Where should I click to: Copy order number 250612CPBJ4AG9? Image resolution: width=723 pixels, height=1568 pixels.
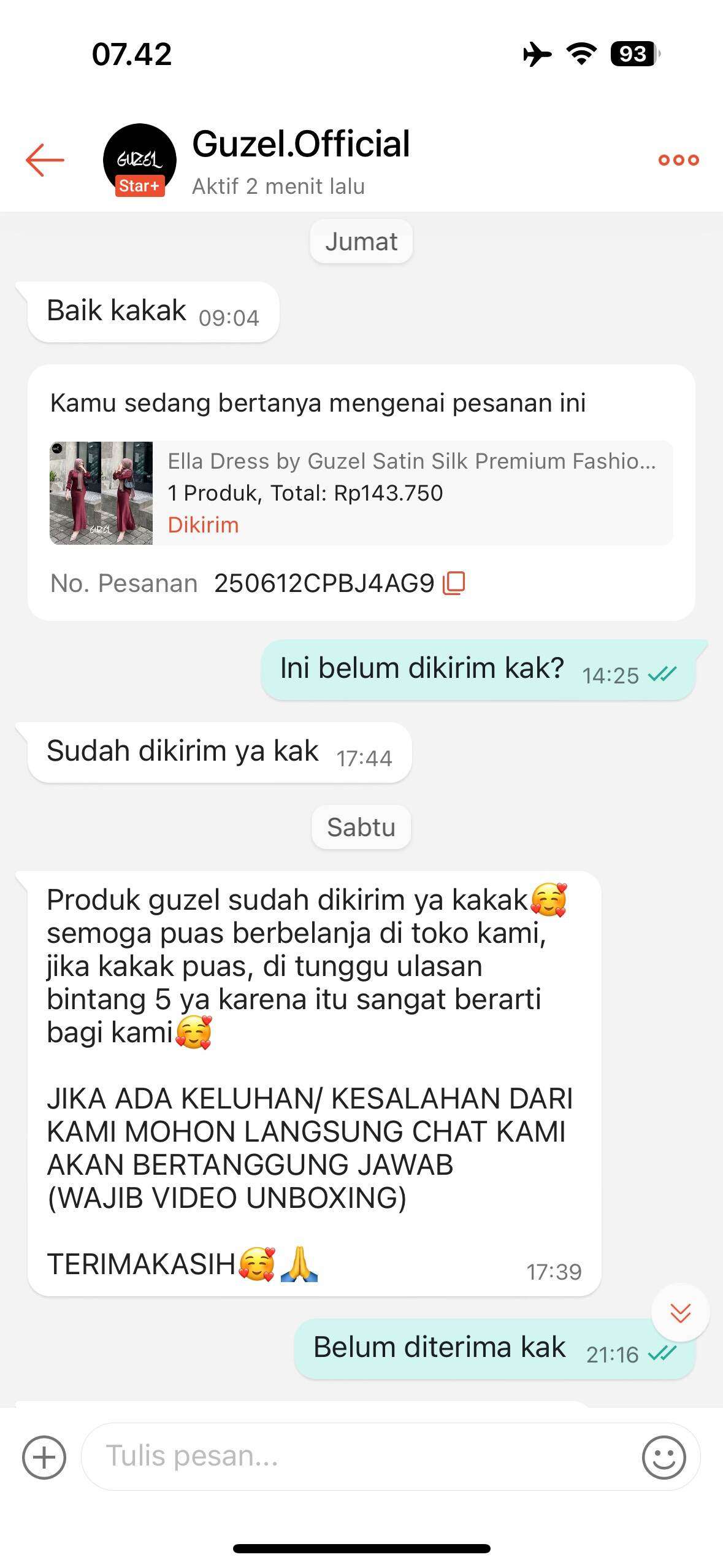[454, 583]
